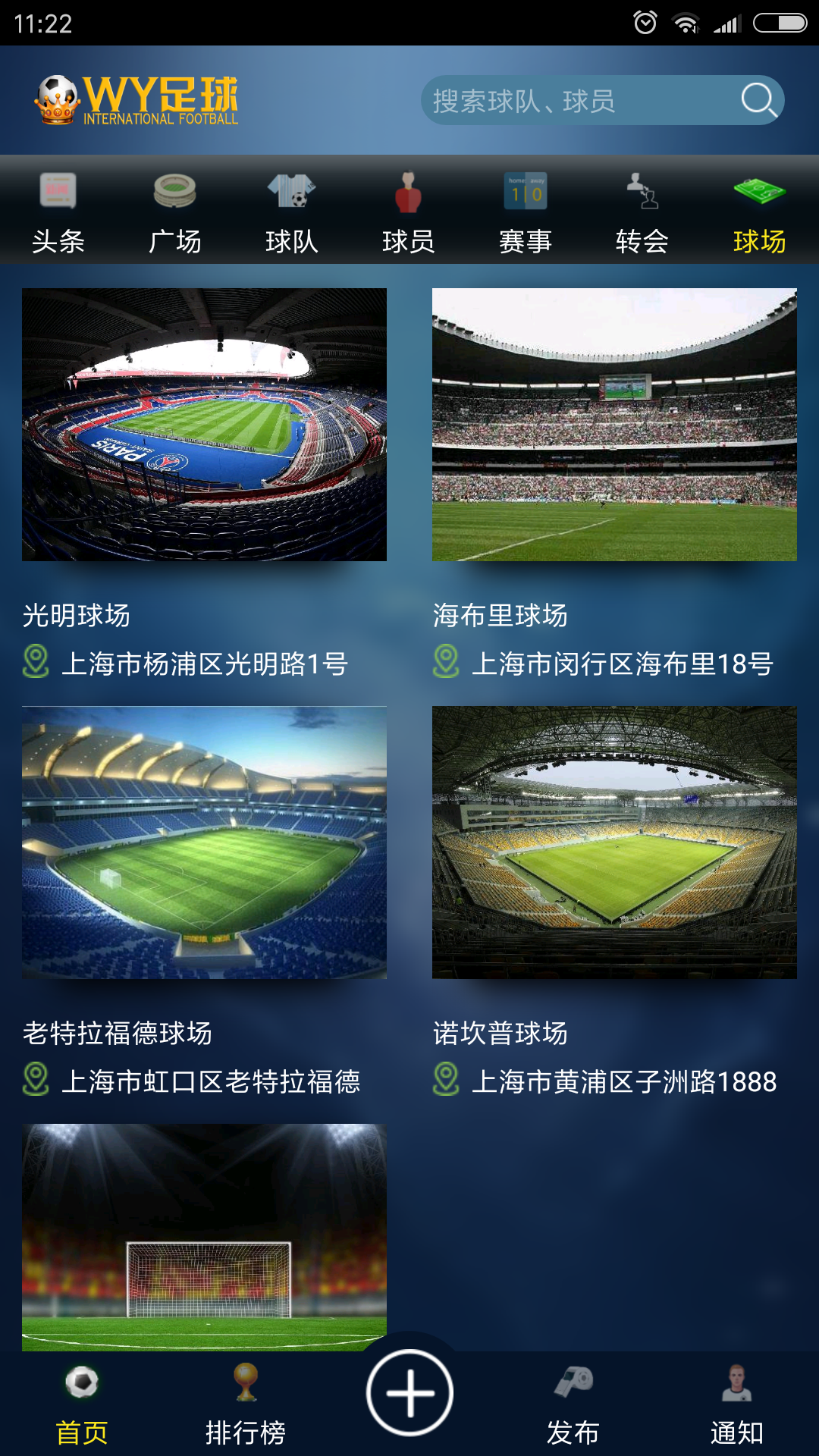Screen dimensions: 819x1456
Task: Open the 发布 tab
Action: pyautogui.click(x=573, y=1404)
